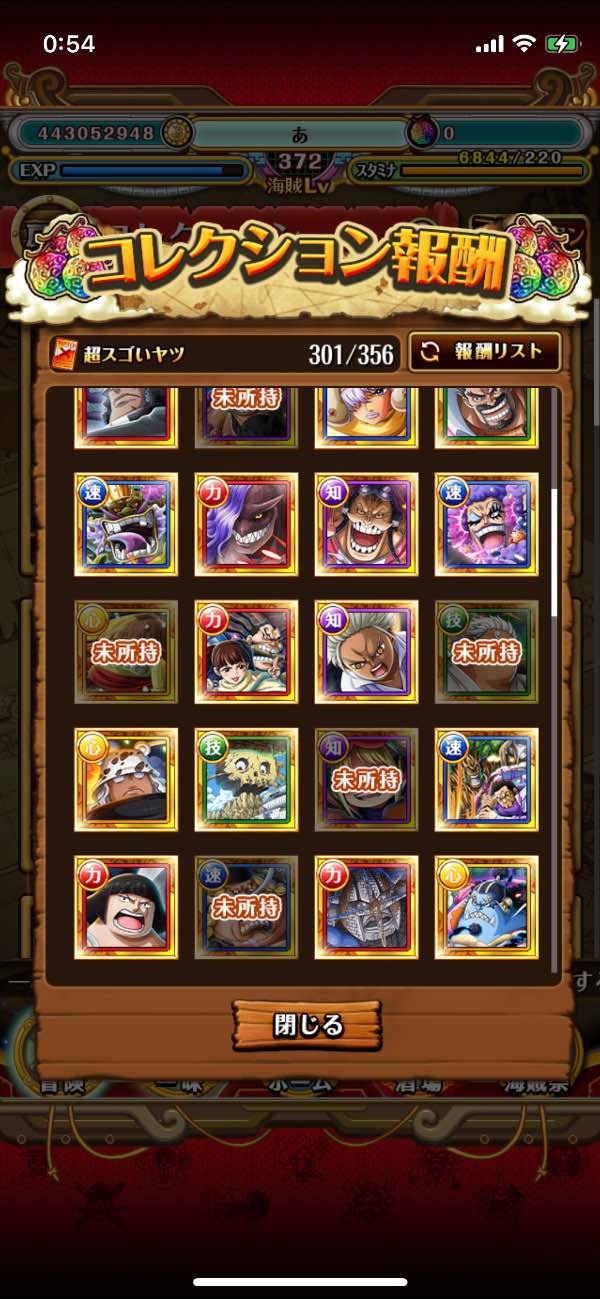This screenshot has width=600, height=1299.
Task: Select the purple shark-like character tile
Action: 246,524
